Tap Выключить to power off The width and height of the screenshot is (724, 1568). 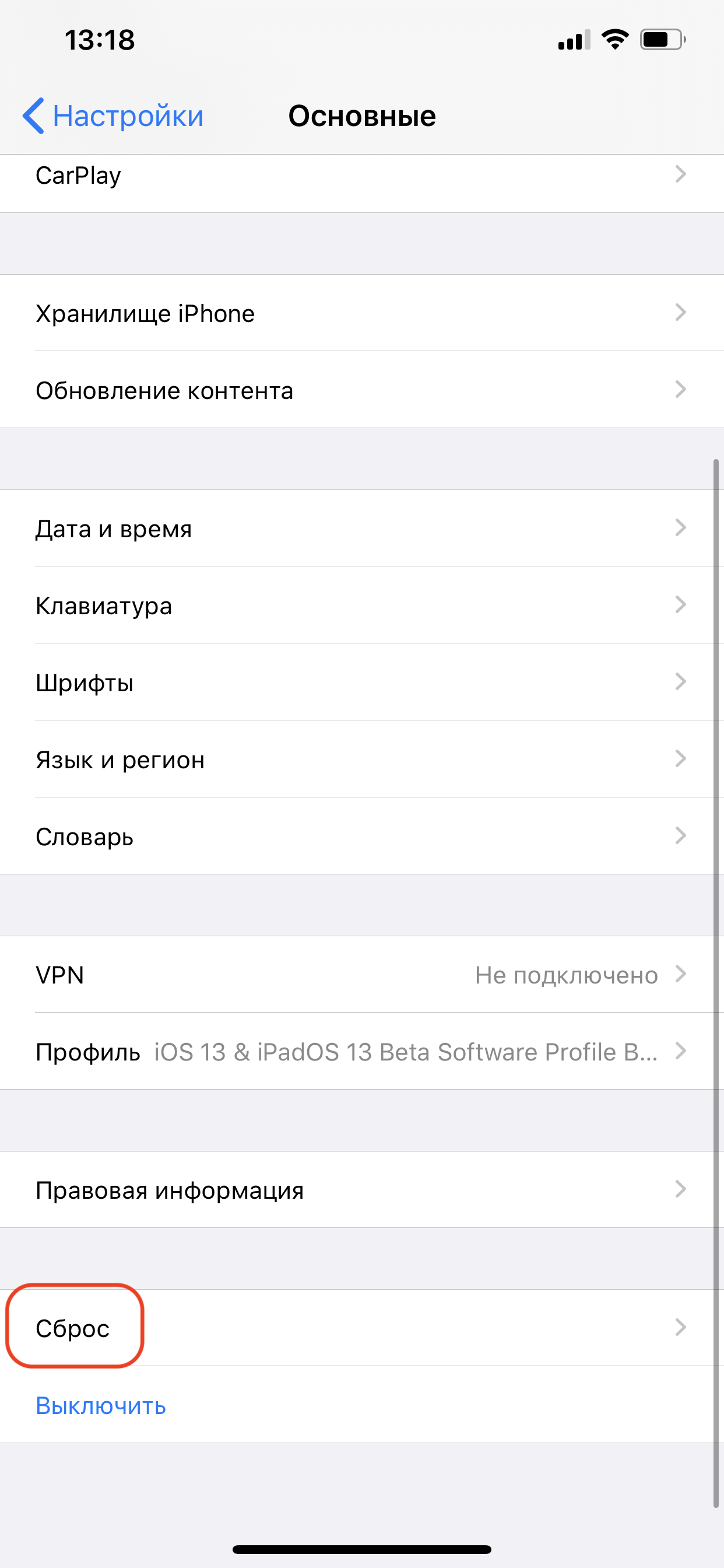coord(101,1405)
